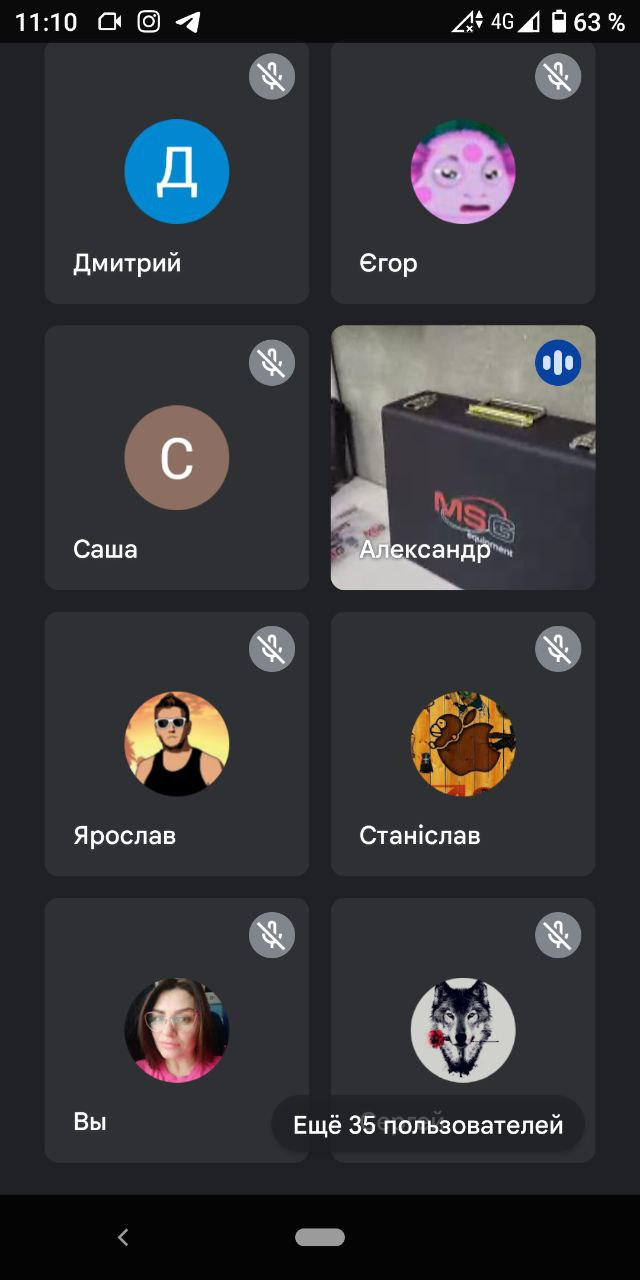Select the Єгор participant tile

pyautogui.click(x=463, y=172)
